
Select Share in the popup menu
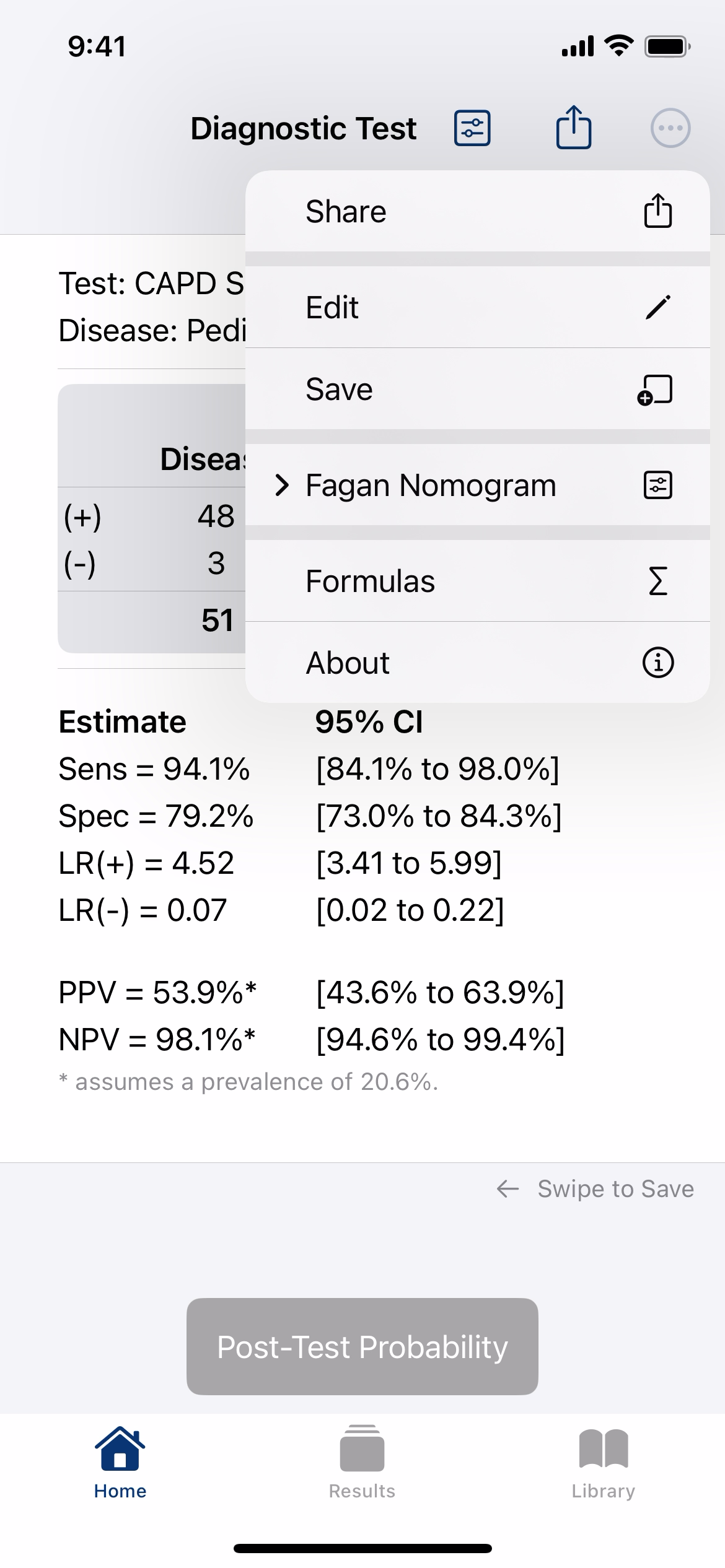tap(477, 211)
